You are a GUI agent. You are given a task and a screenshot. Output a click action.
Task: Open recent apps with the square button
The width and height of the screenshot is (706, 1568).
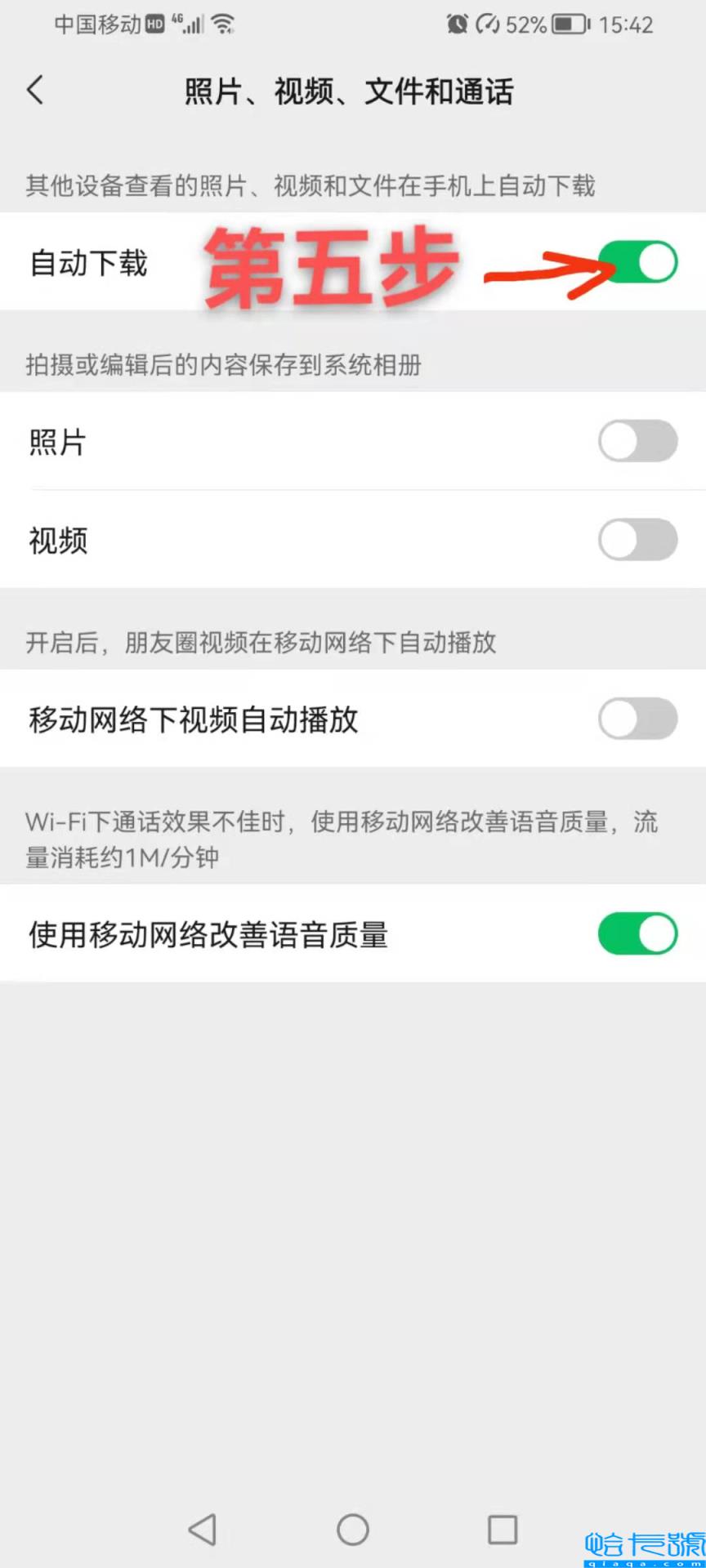tap(503, 1530)
